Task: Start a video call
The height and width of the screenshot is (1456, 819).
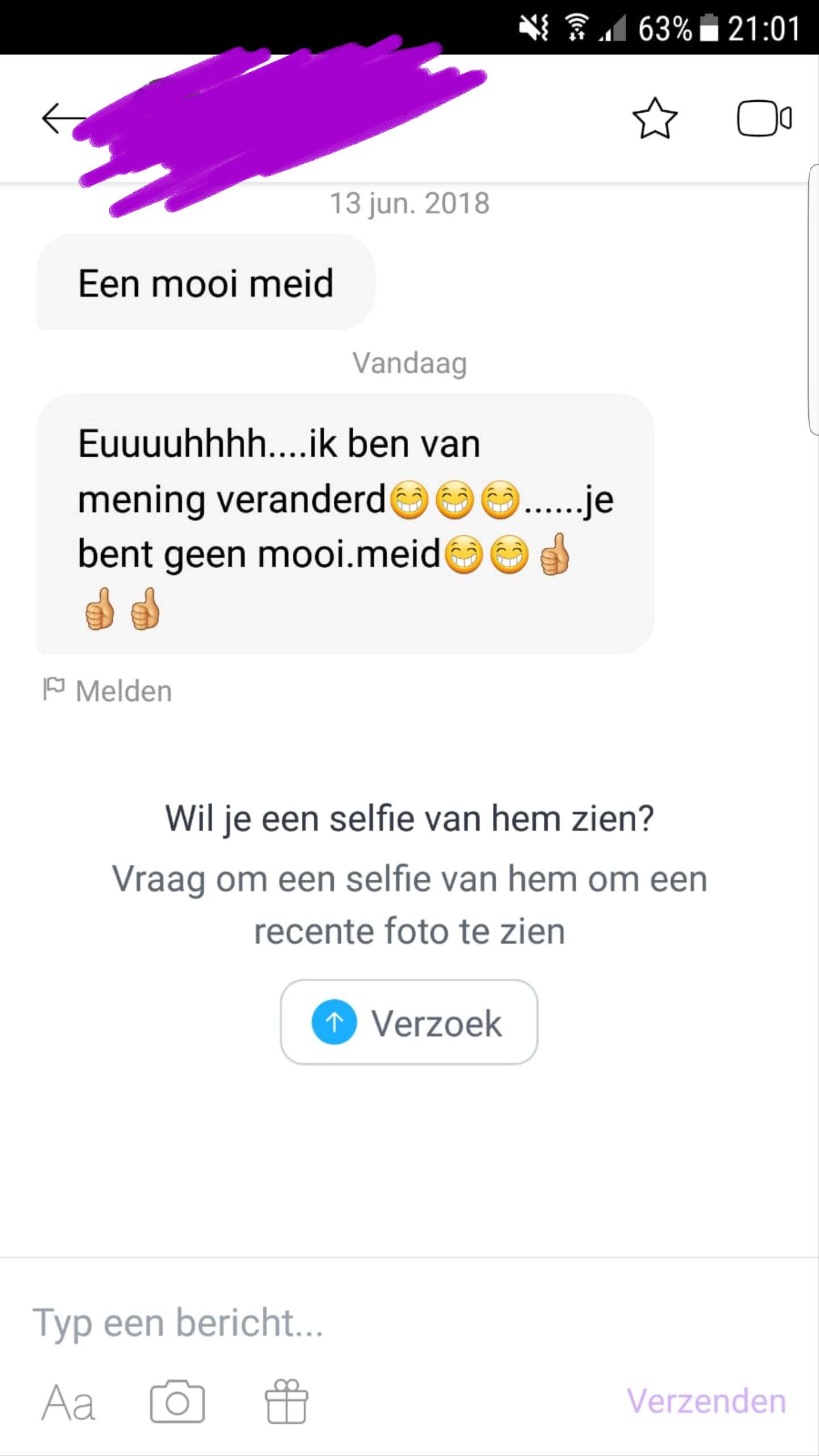Action: click(x=764, y=118)
